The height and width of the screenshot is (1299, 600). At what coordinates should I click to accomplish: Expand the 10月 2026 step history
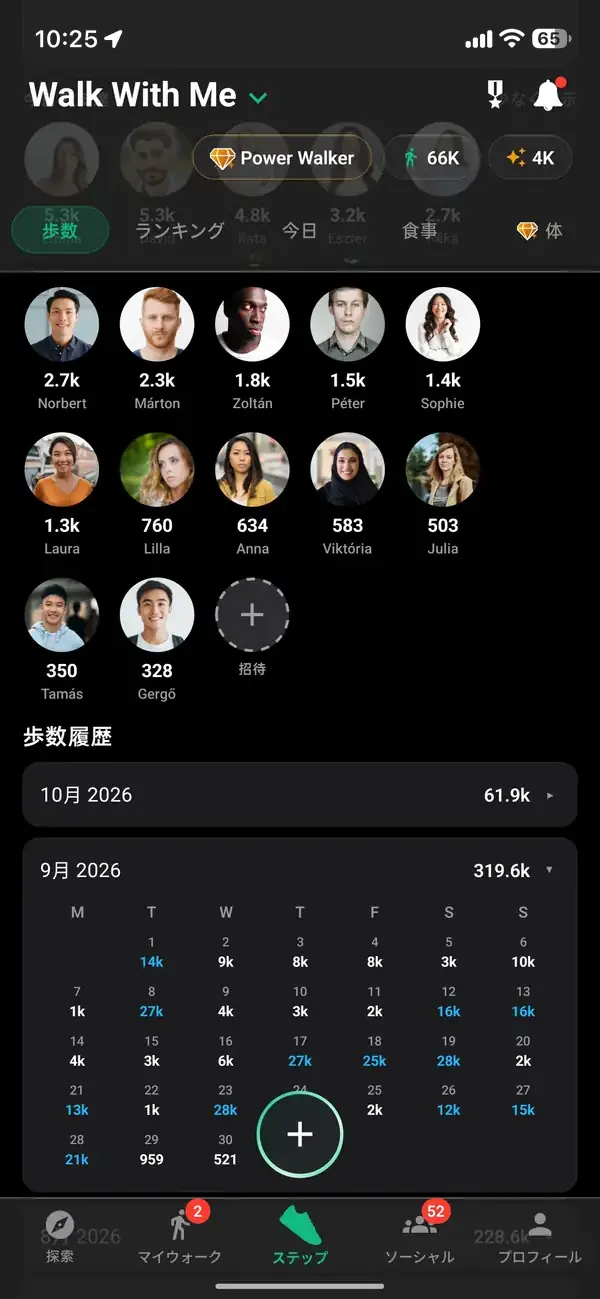[x=300, y=795]
